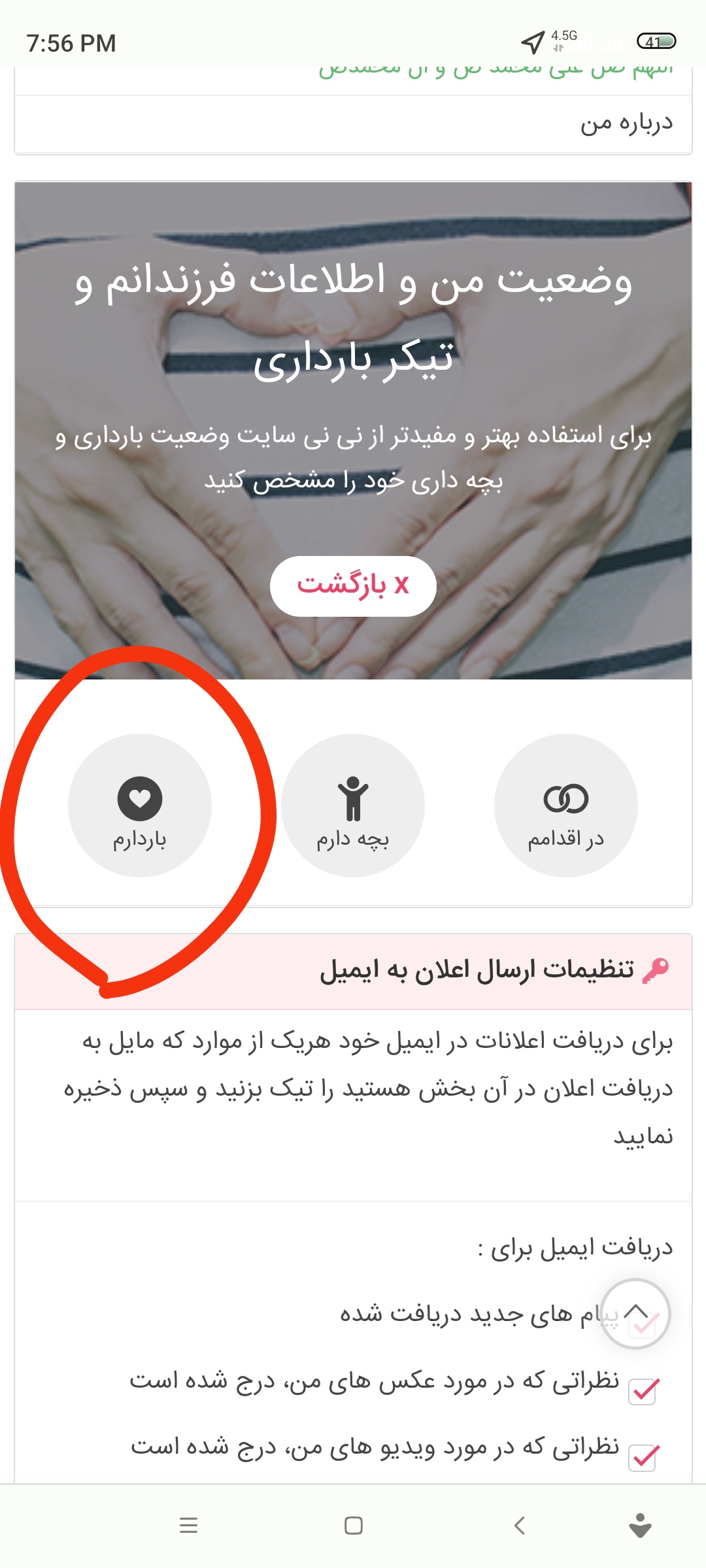
Task: Tap the scroll-to-top arrow button
Action: pyautogui.click(x=635, y=1313)
